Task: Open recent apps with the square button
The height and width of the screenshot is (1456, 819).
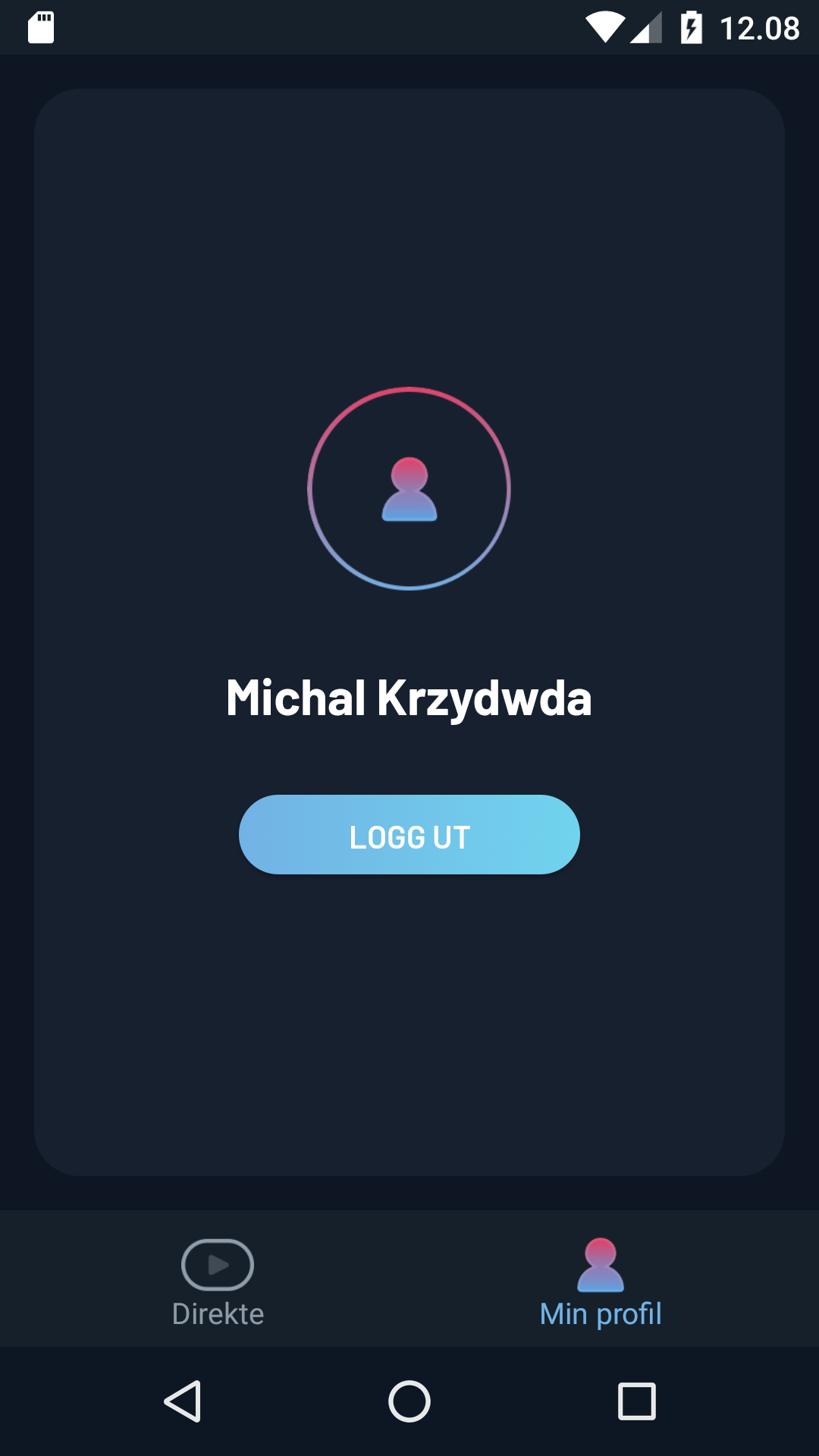Action: click(x=635, y=1401)
